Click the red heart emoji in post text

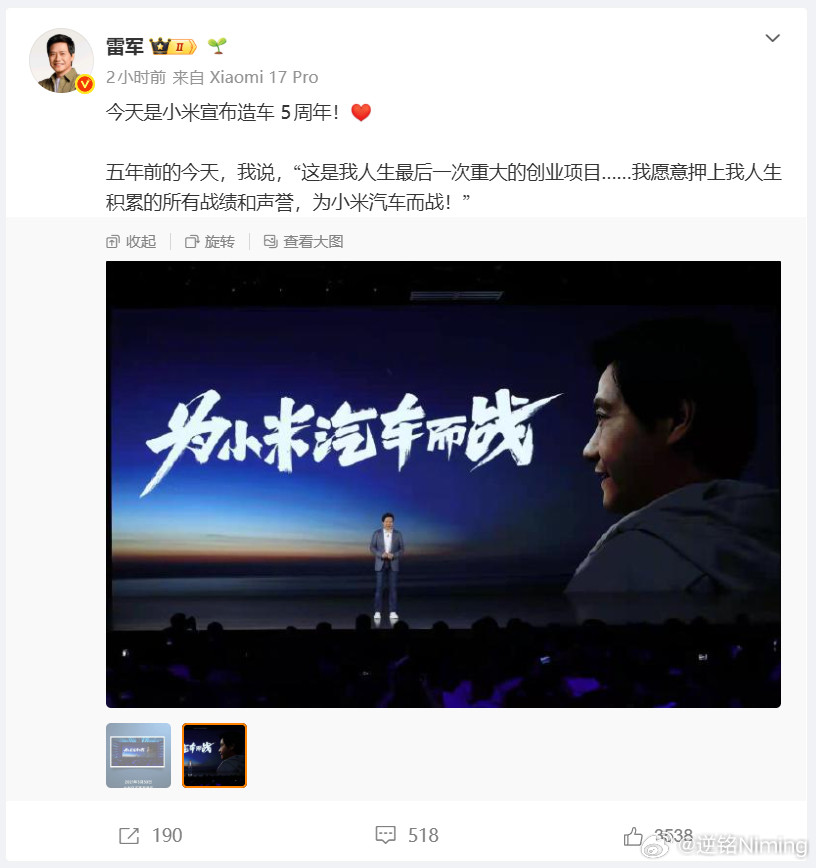coord(360,111)
